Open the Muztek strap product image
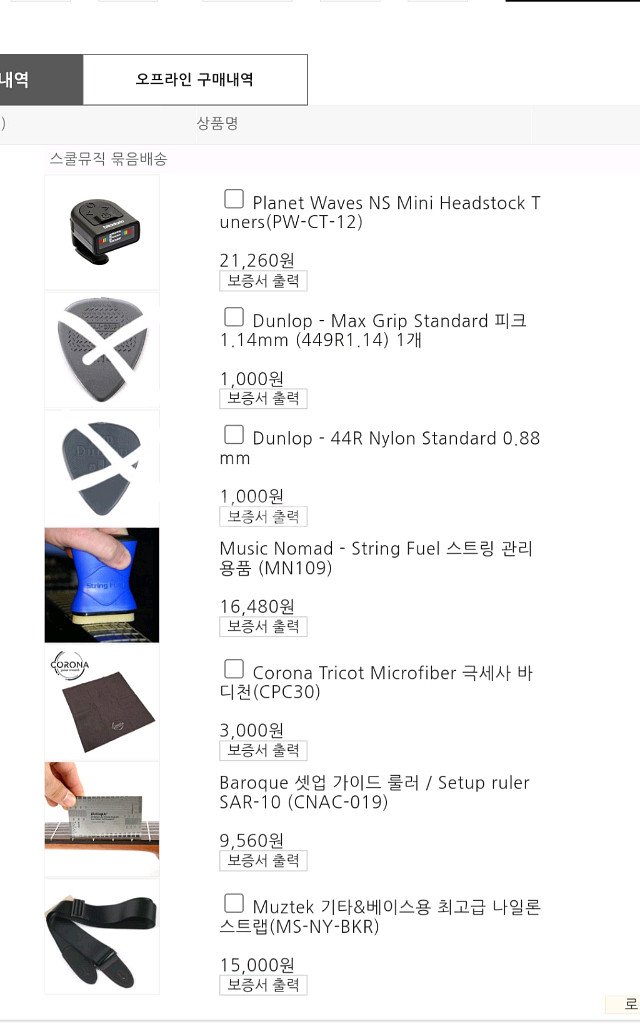Viewport: 640px width, 1024px height. [102, 937]
